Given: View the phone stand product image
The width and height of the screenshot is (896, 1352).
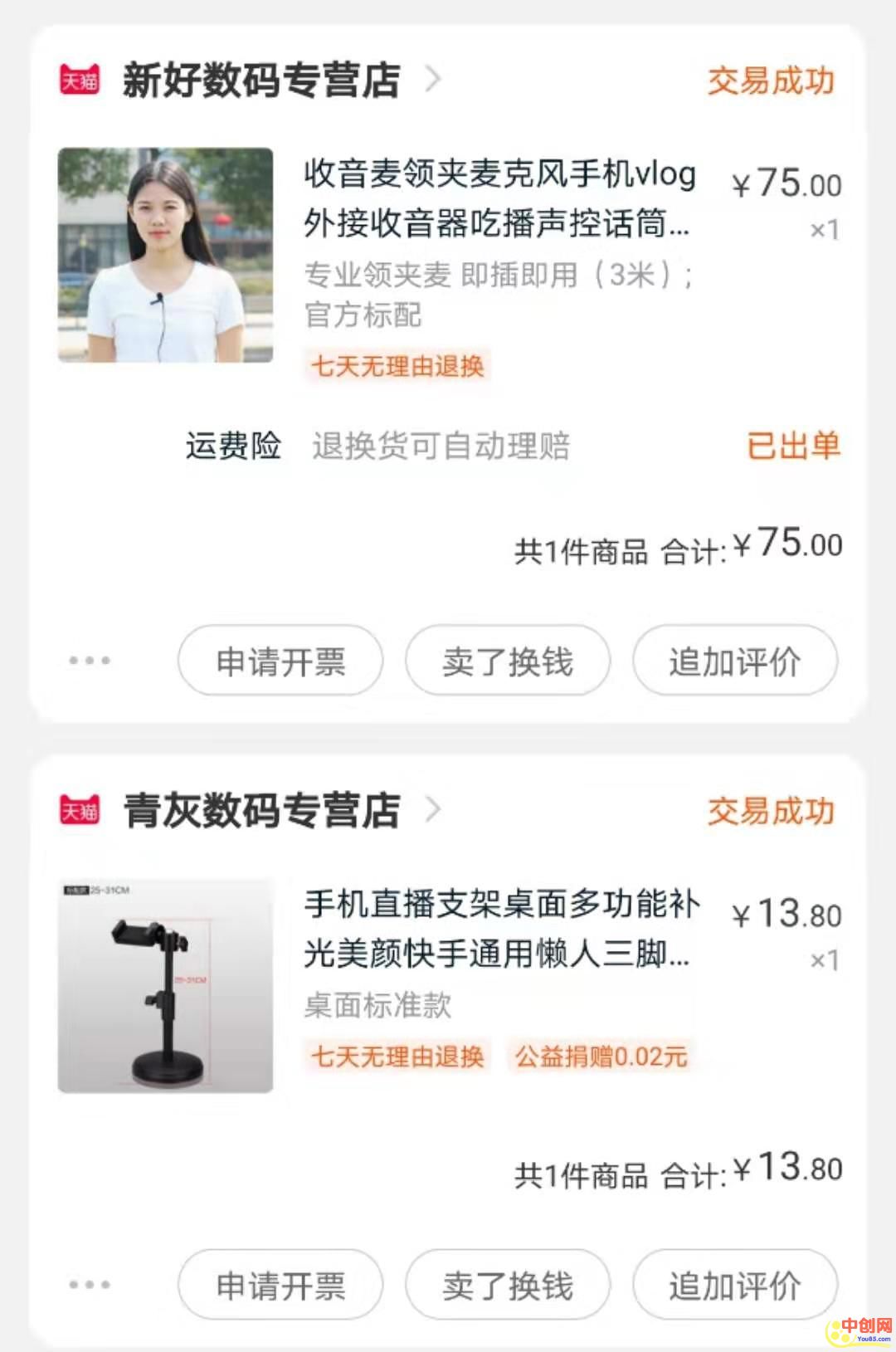Looking at the screenshot, I should tap(165, 985).
